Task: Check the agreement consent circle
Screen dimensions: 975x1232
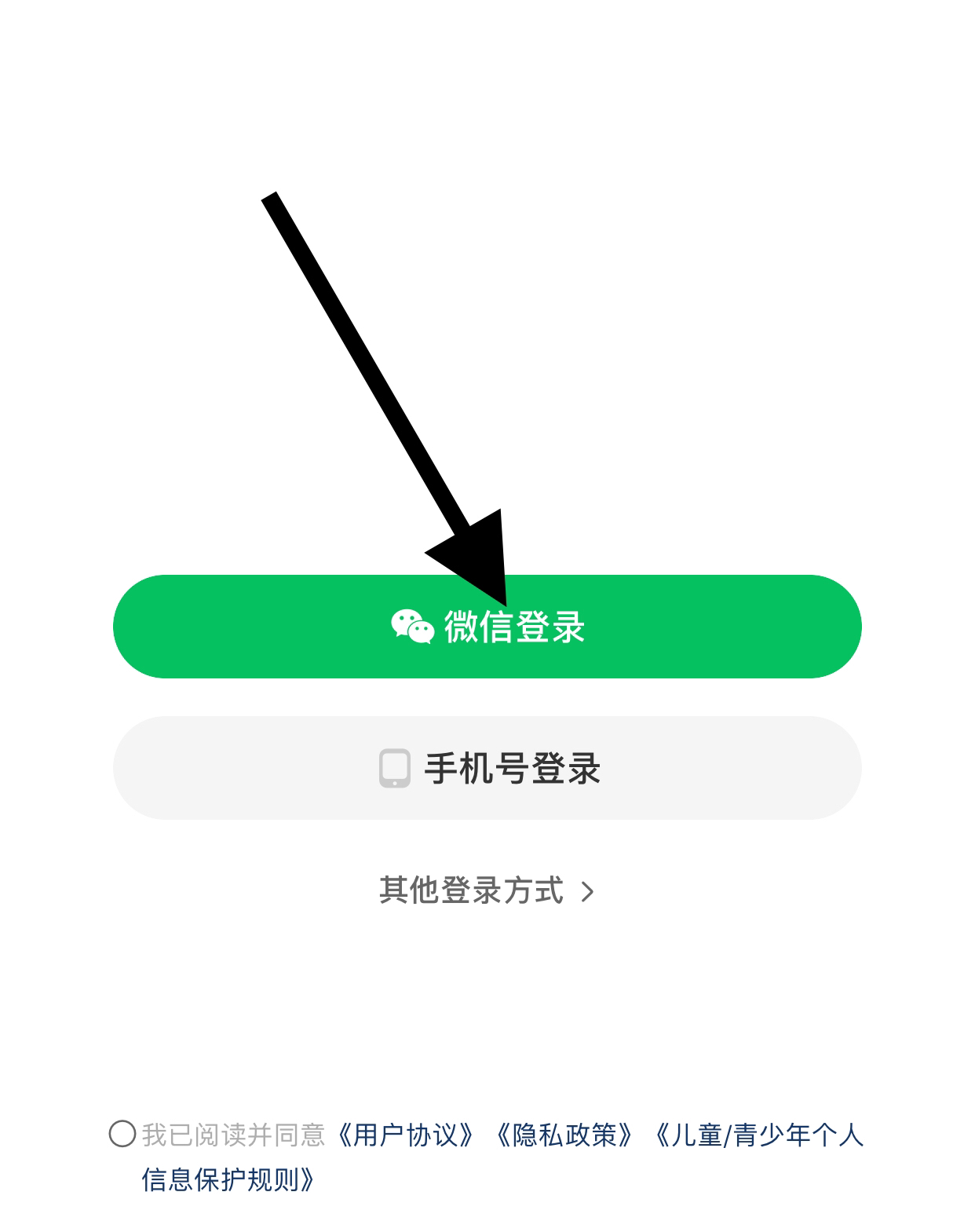Action: tap(122, 1134)
